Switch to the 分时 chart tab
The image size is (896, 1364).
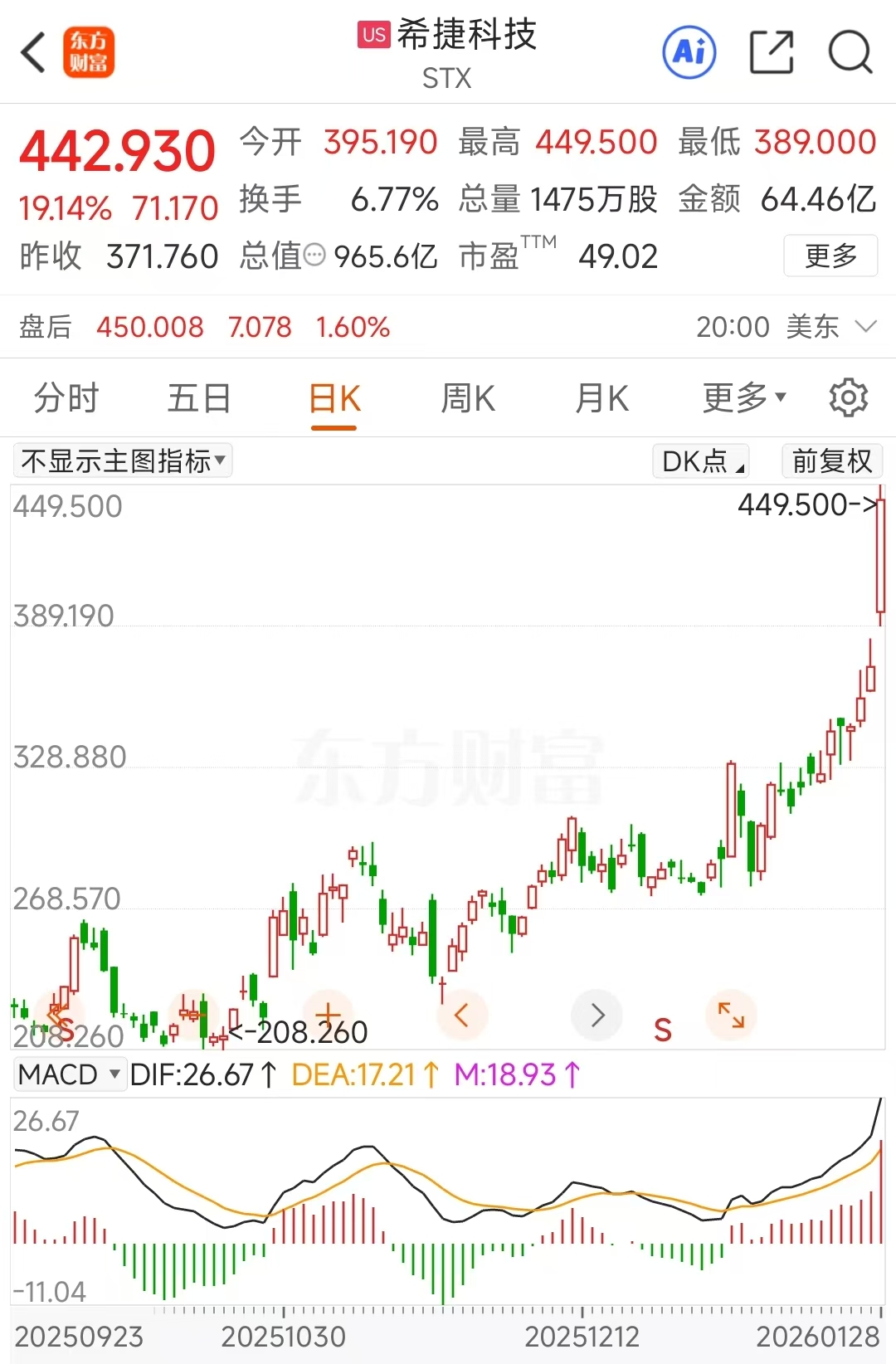pyautogui.click(x=66, y=398)
